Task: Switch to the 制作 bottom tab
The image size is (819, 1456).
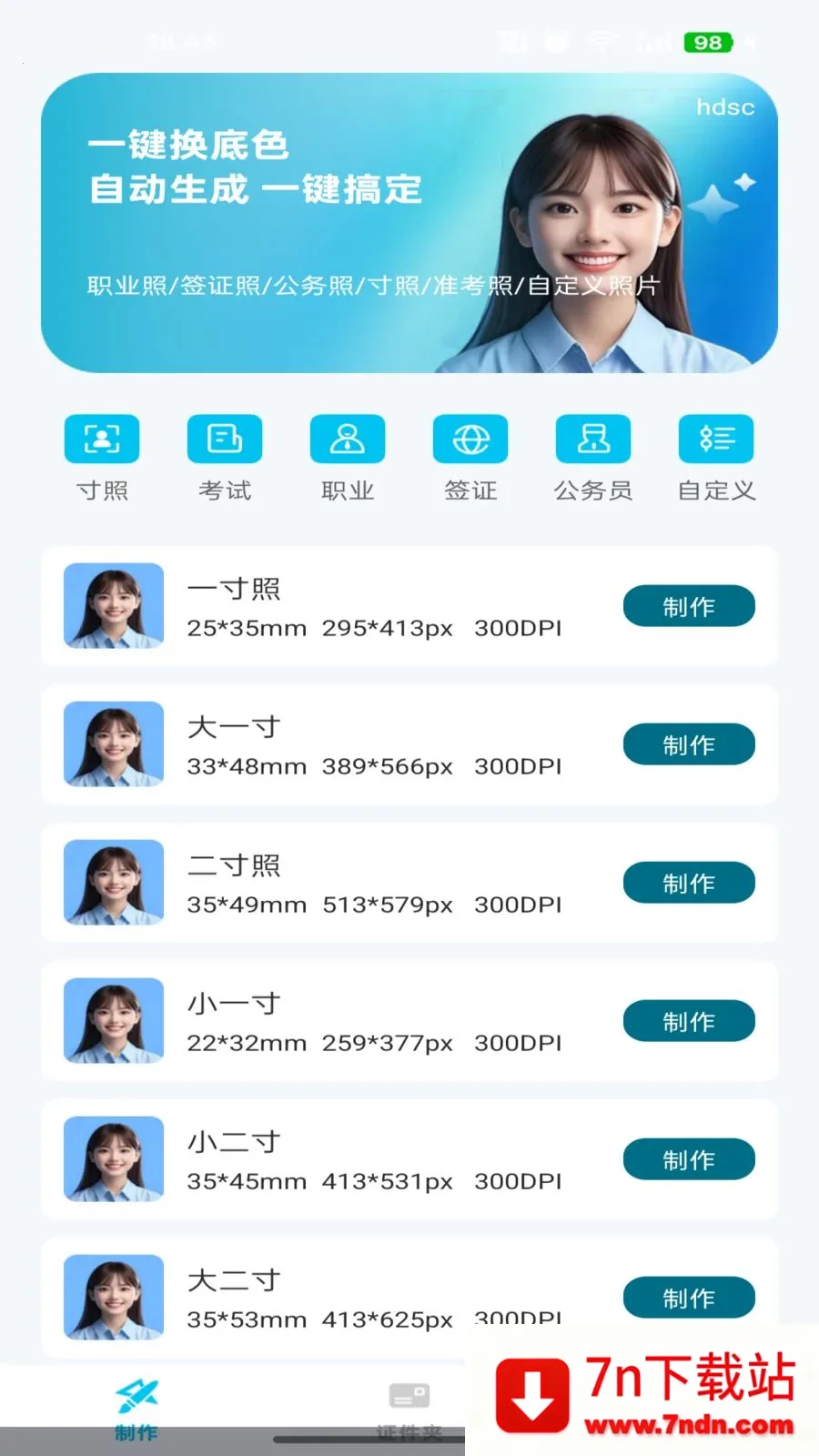Action: pos(136,1410)
